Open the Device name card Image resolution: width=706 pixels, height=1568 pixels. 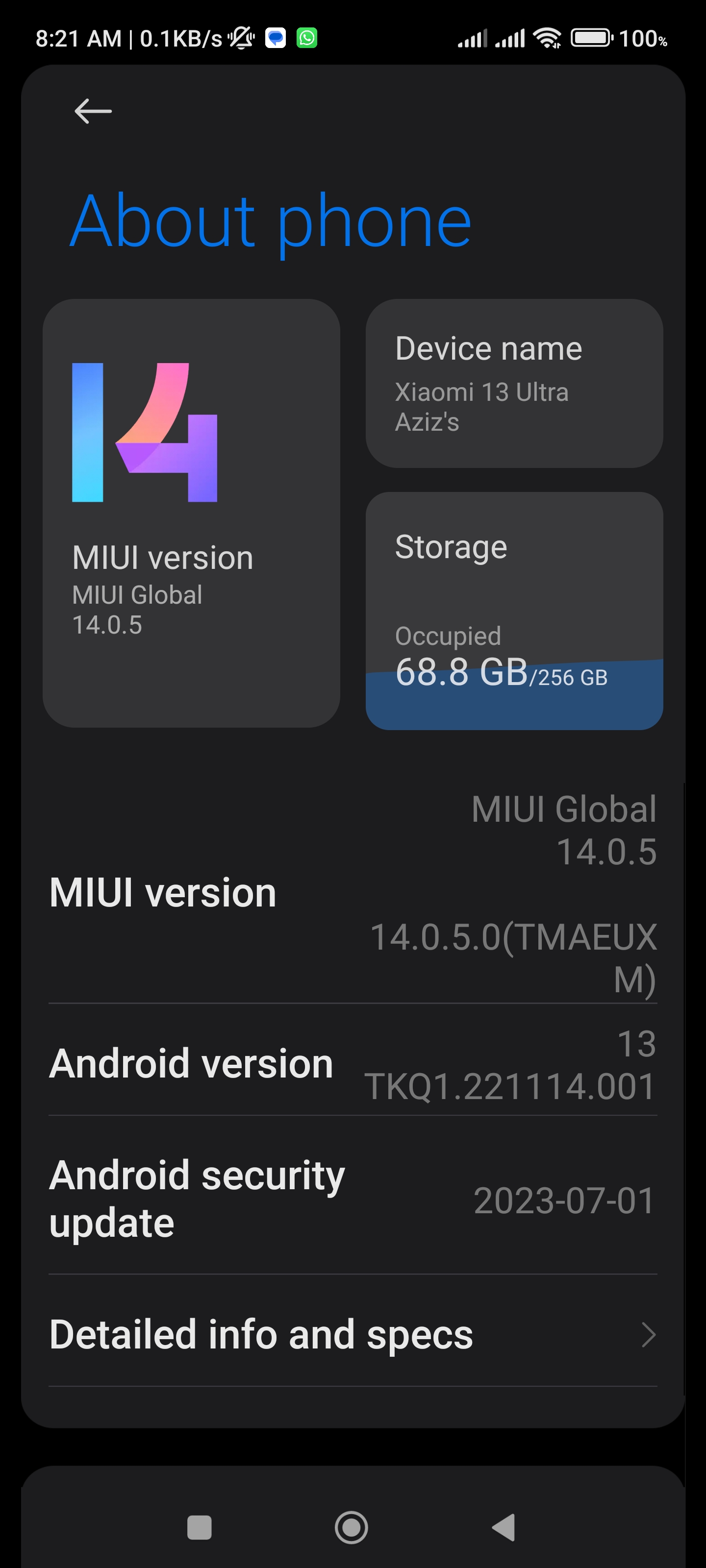tap(514, 384)
